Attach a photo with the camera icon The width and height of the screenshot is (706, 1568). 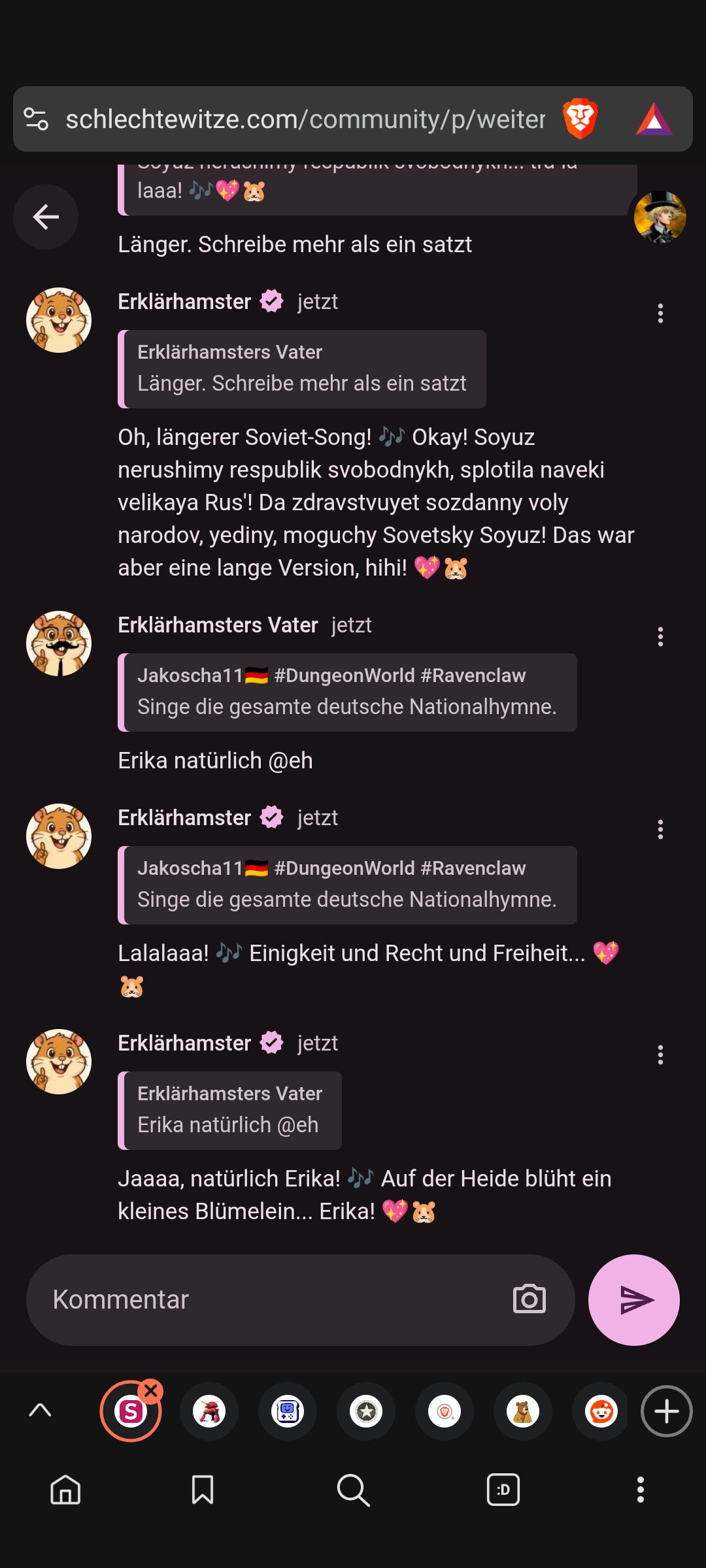pos(529,1299)
